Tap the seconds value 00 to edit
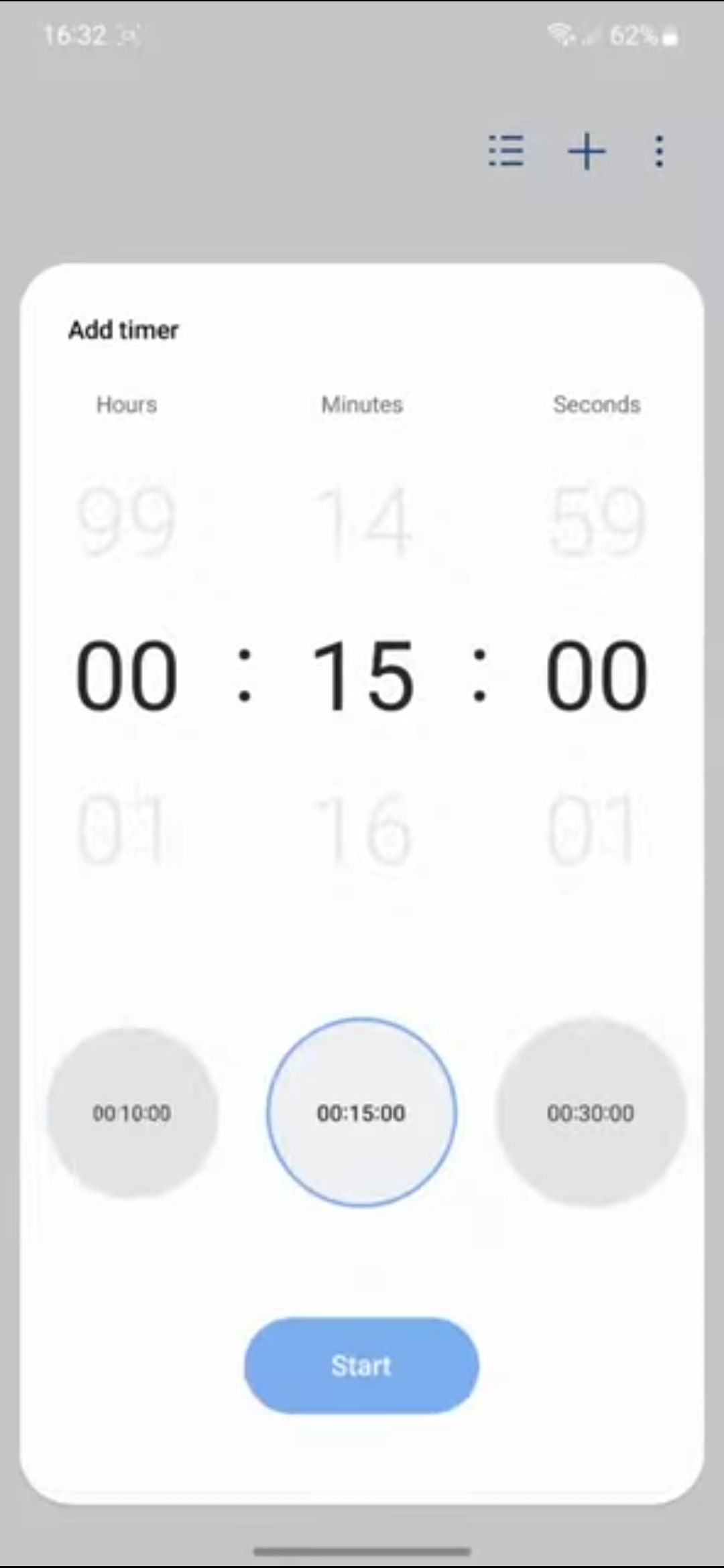This screenshot has width=724, height=1568. pyautogui.click(x=597, y=674)
